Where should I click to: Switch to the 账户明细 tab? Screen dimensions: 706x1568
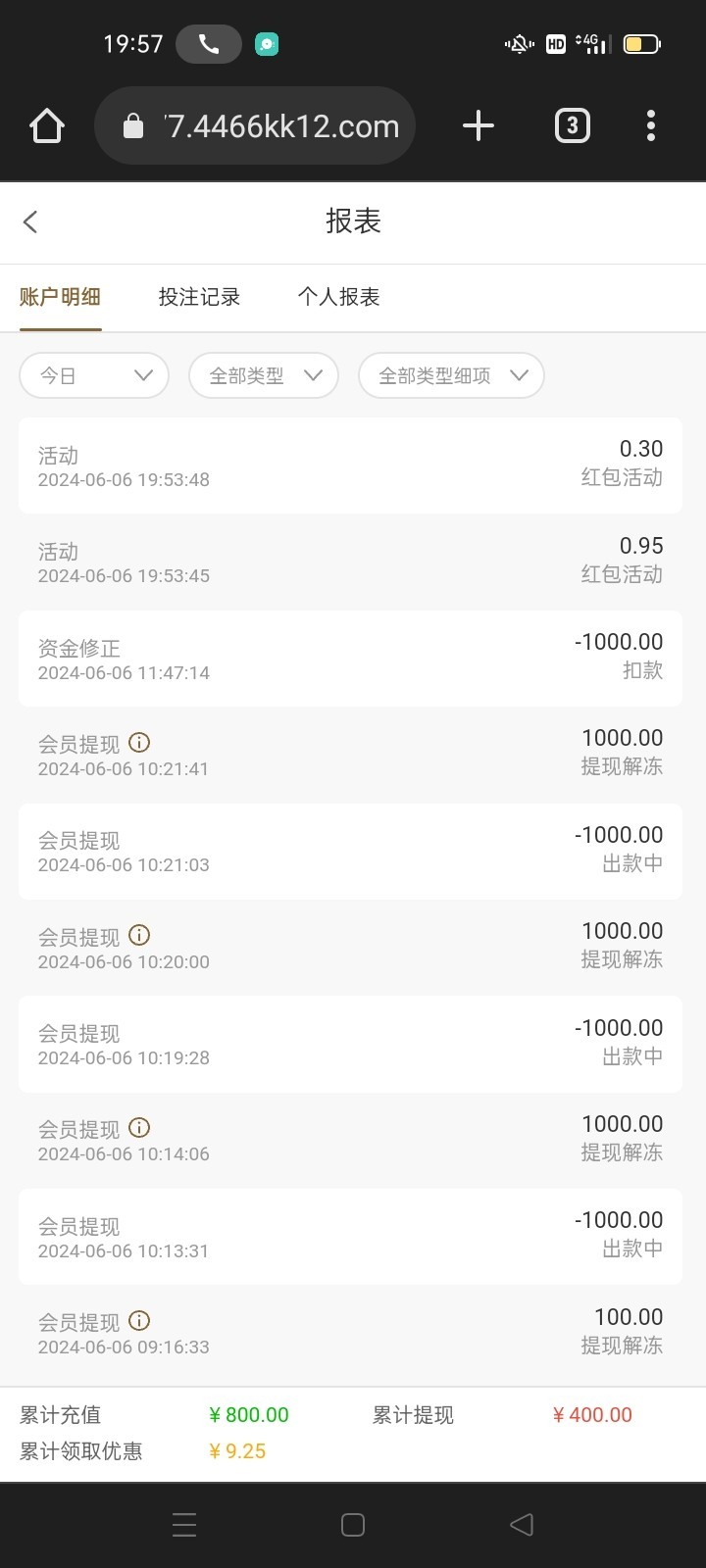pyautogui.click(x=60, y=297)
